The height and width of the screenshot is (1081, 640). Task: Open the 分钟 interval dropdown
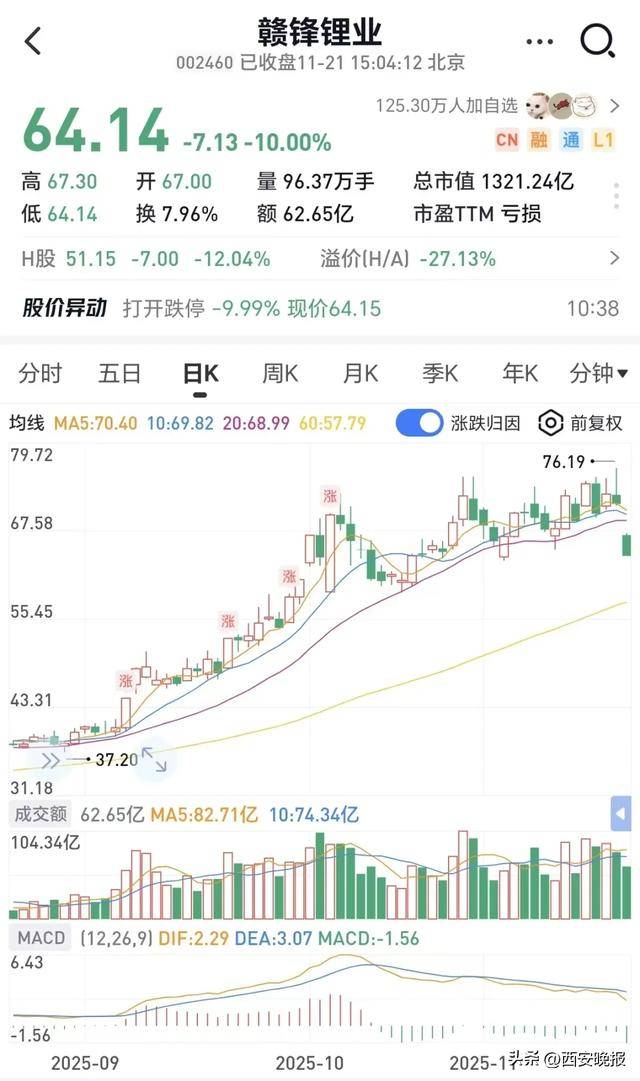coord(599,374)
